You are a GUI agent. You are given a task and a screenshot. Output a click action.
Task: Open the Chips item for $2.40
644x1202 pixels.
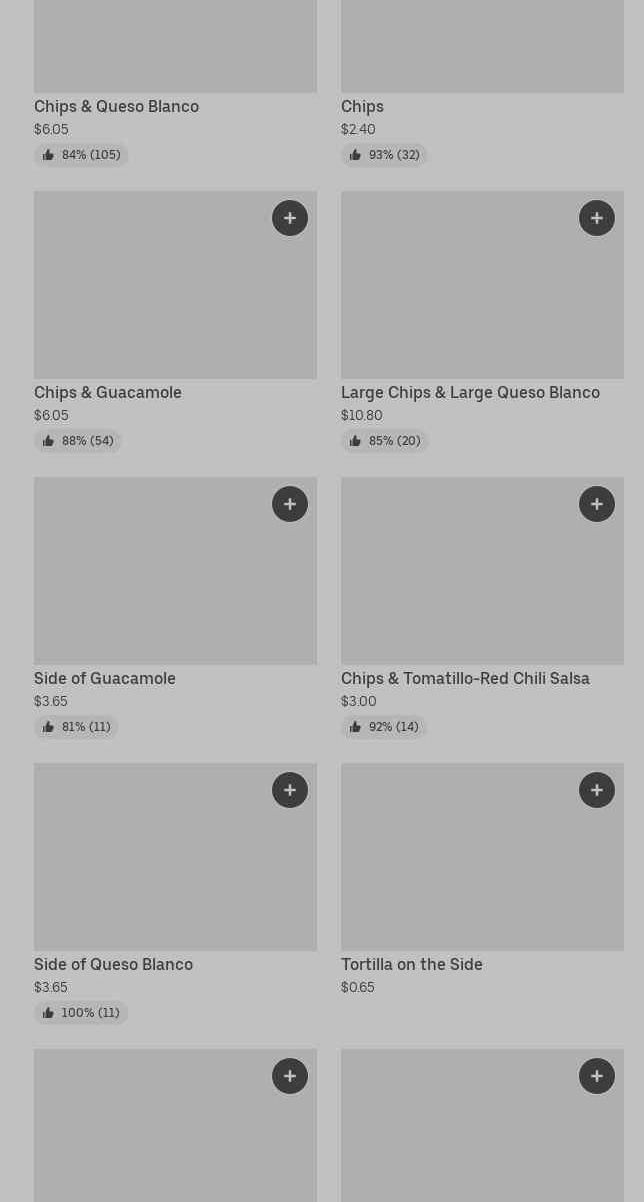[362, 106]
